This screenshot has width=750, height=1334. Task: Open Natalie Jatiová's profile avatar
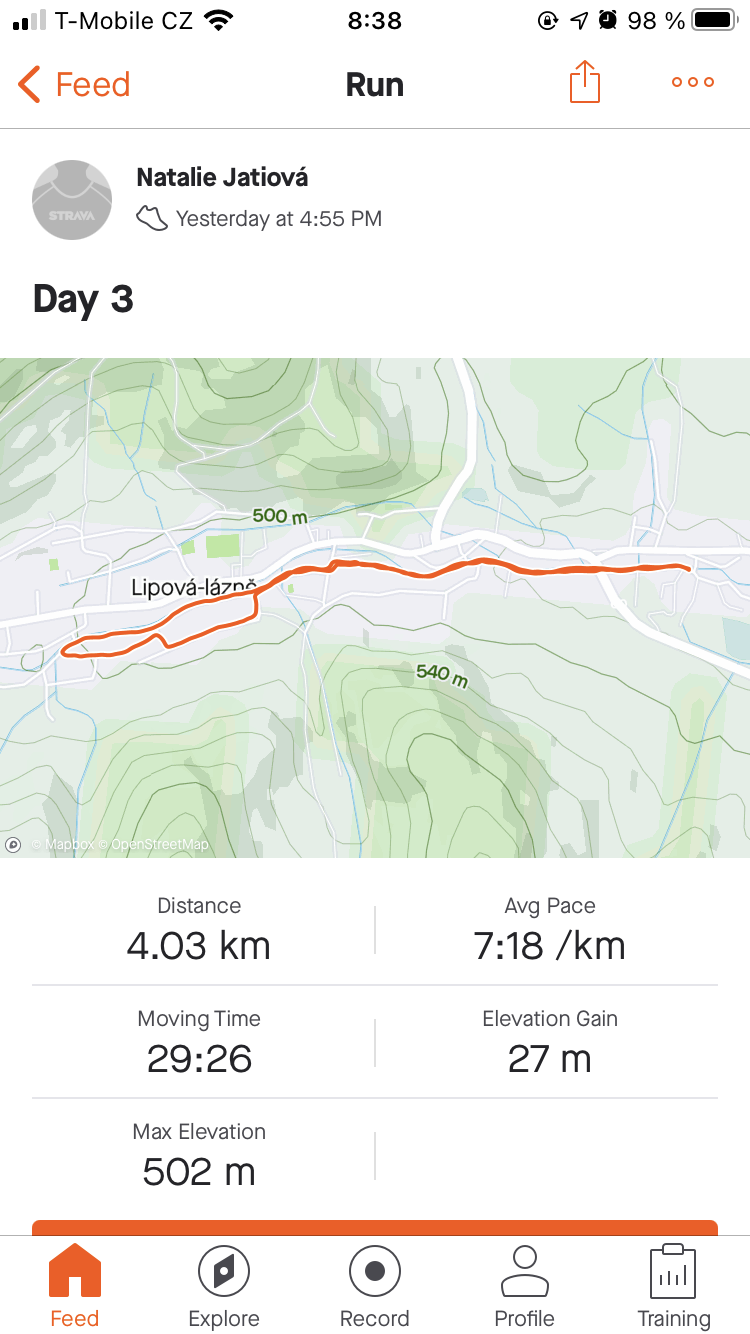click(x=72, y=200)
